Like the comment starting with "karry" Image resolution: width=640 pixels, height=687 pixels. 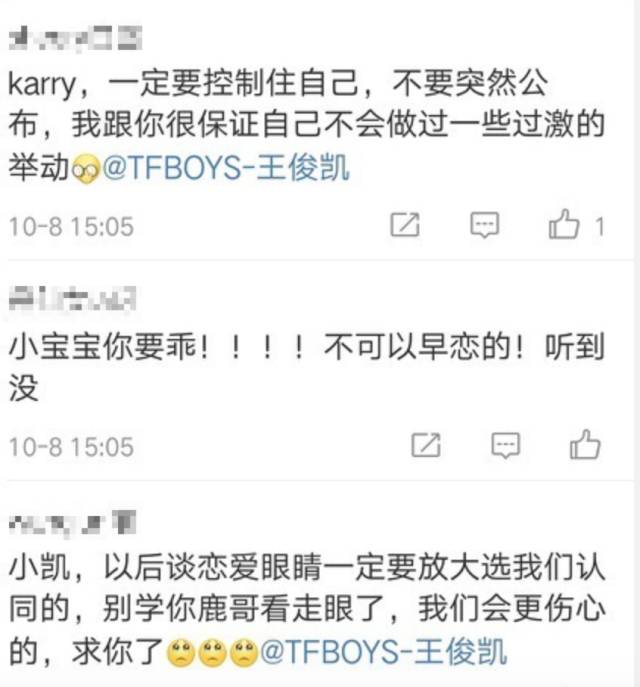click(565, 225)
